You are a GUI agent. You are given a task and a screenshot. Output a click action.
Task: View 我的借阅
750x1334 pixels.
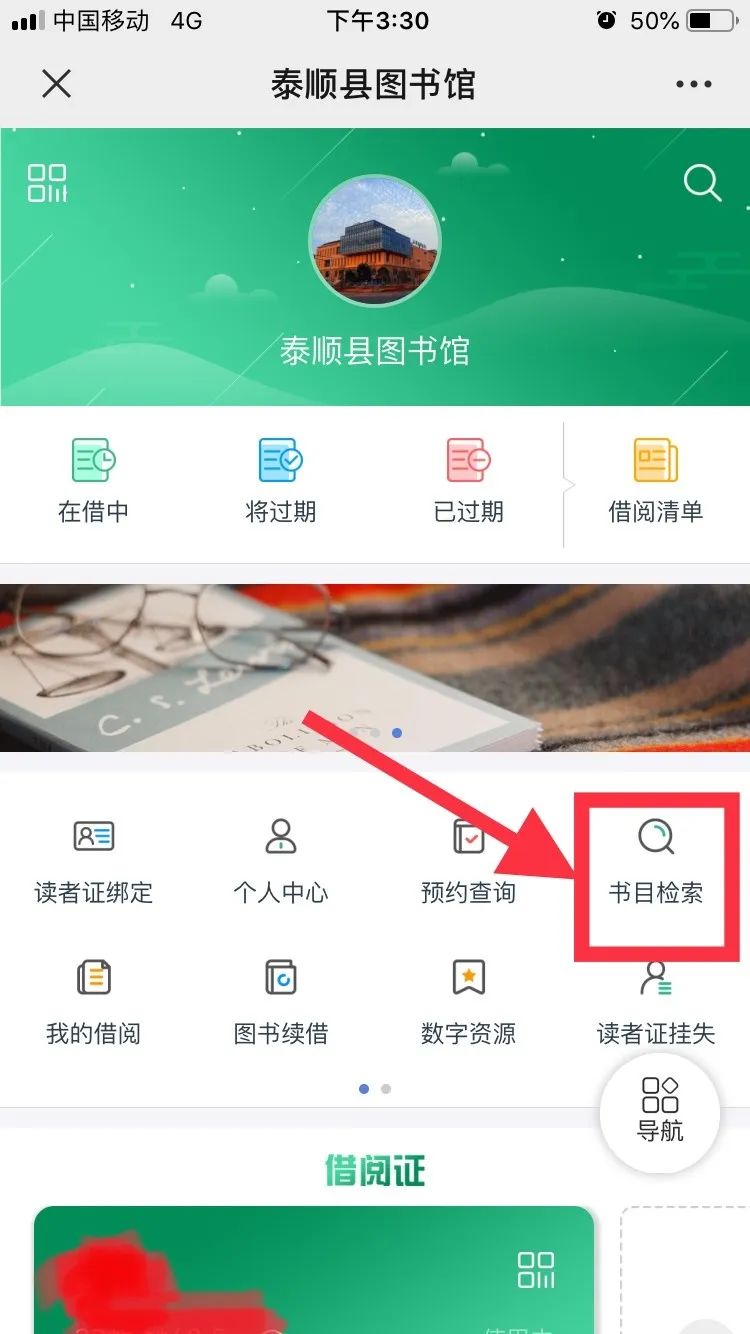coord(94,1003)
